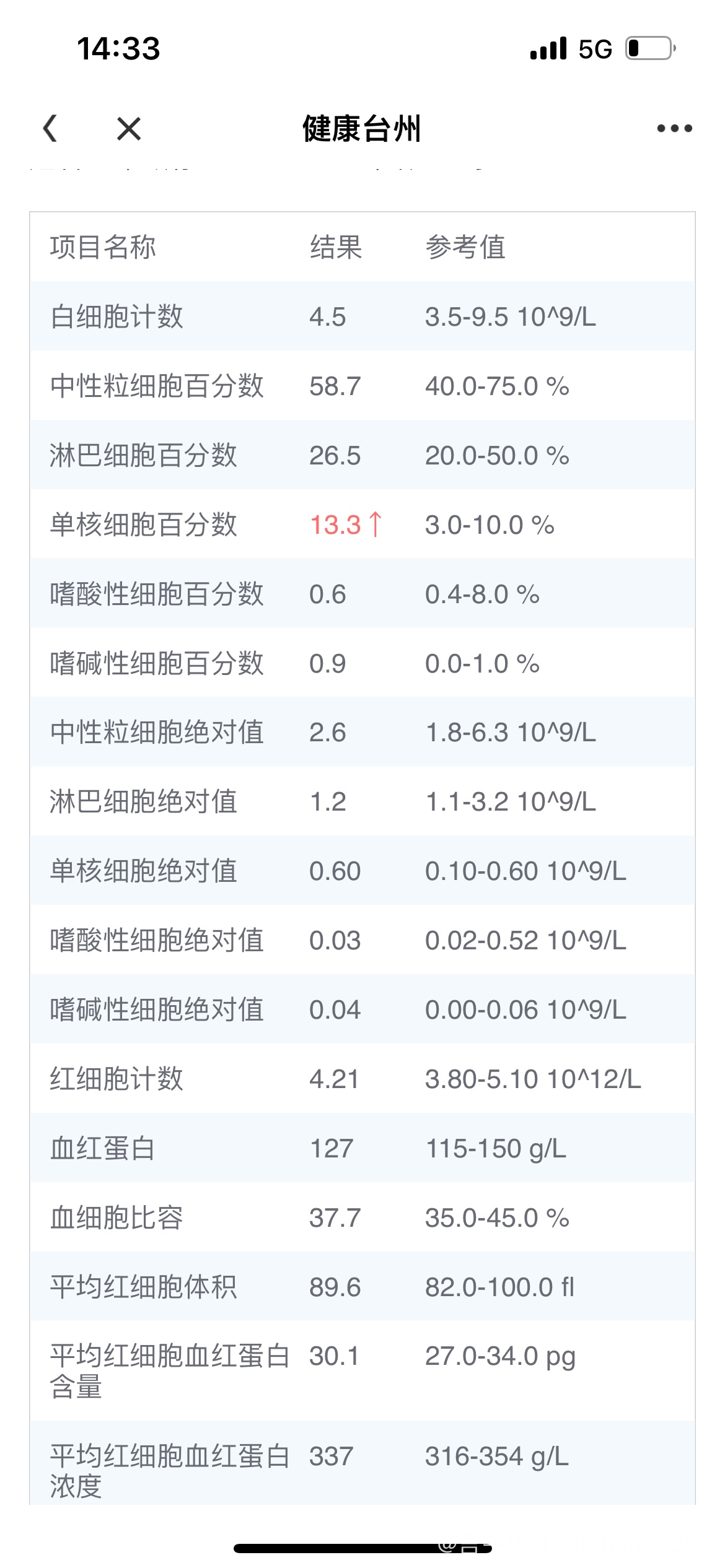This screenshot has width=725, height=1568.
Task: Close the 健康台州 page
Action: [129, 129]
